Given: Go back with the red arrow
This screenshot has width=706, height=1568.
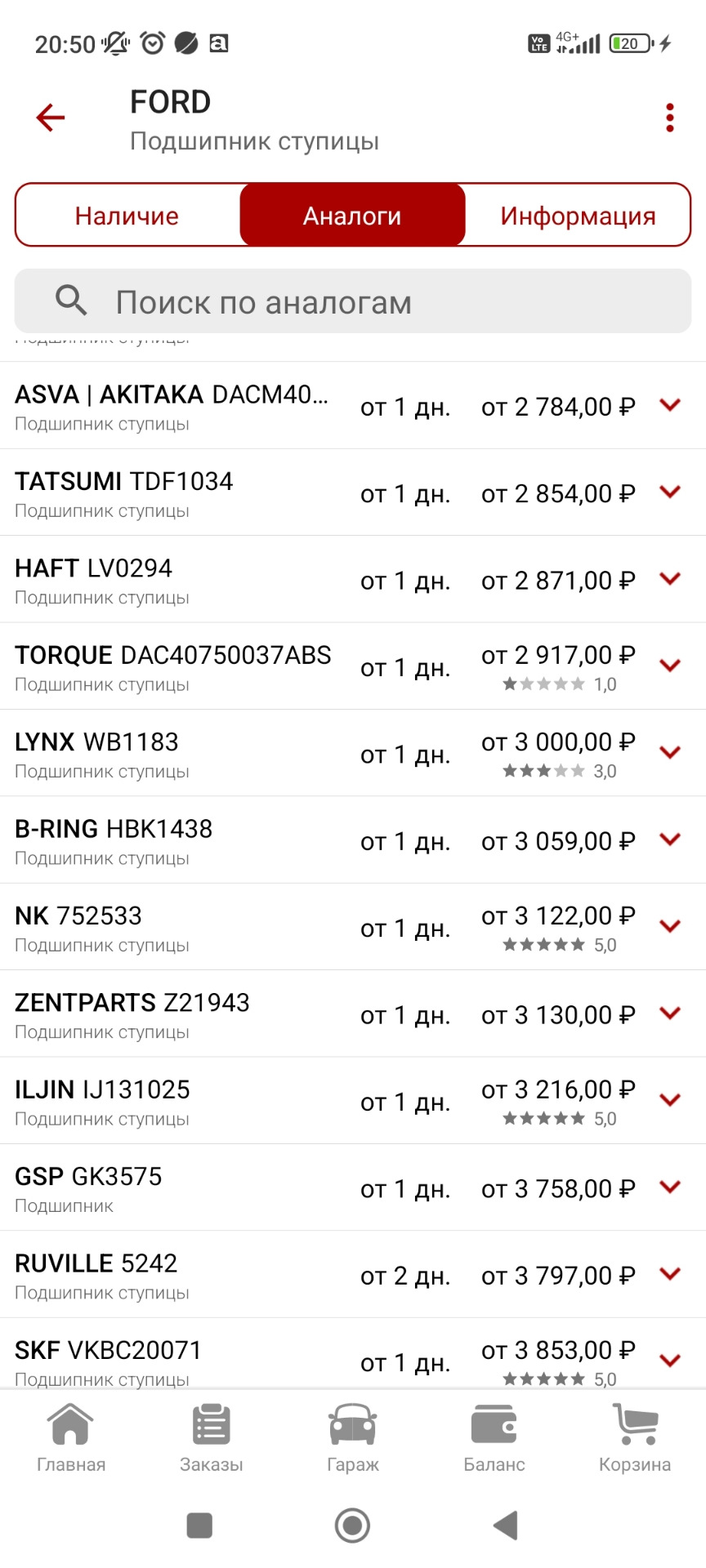Looking at the screenshot, I should pos(51,118).
